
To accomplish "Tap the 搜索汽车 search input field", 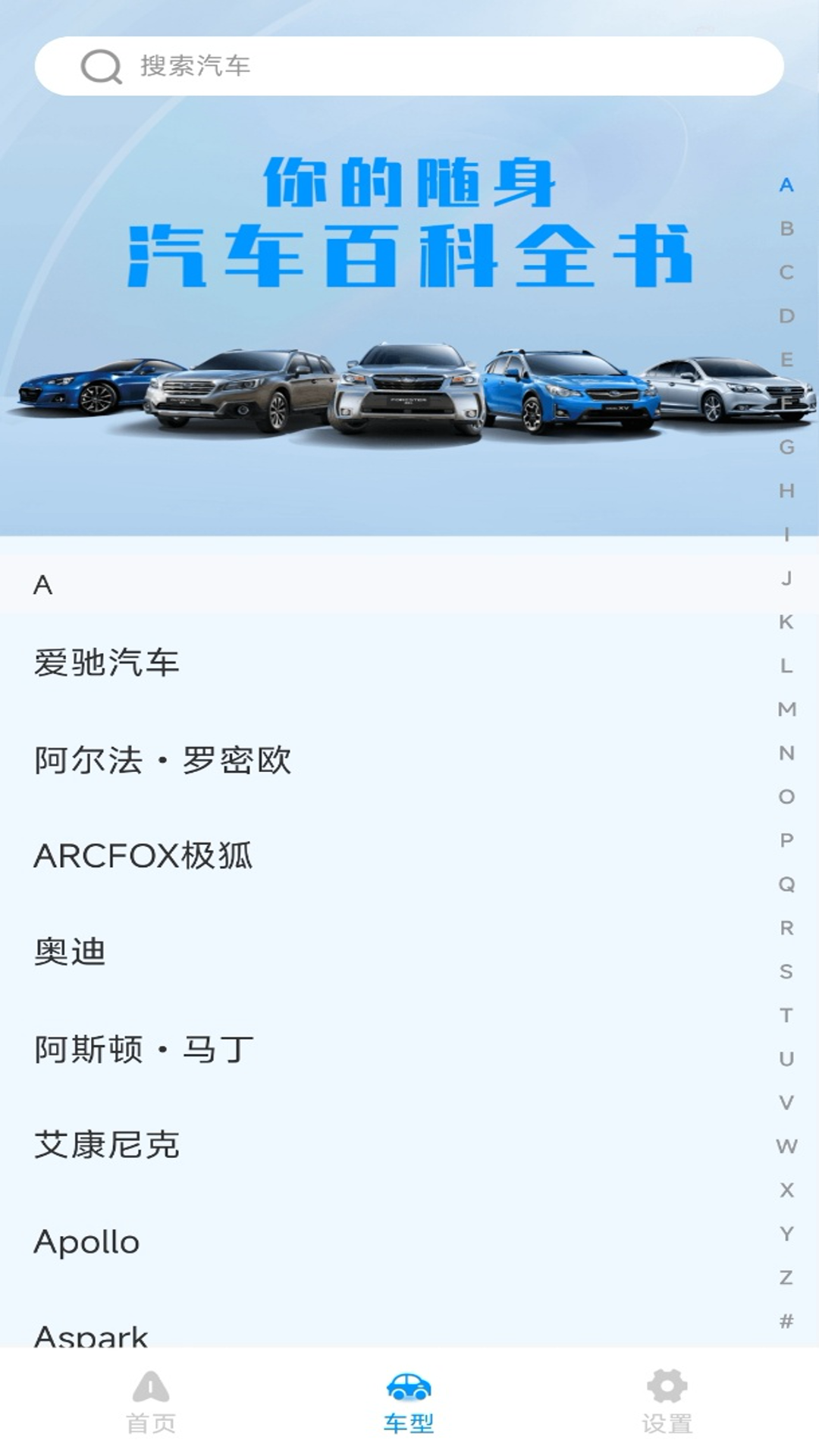I will click(x=379, y=67).
